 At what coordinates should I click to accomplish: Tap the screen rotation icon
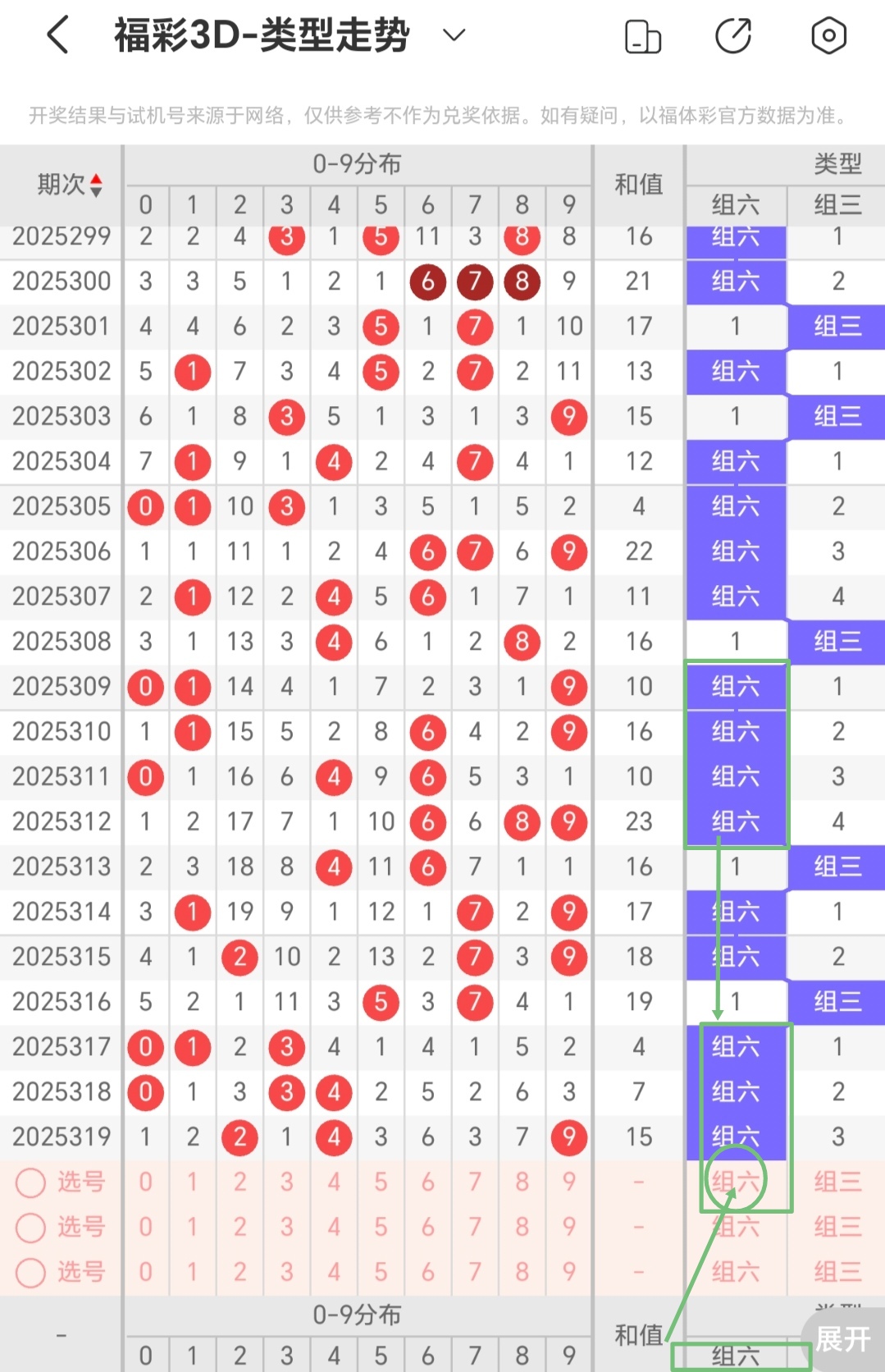point(643,37)
